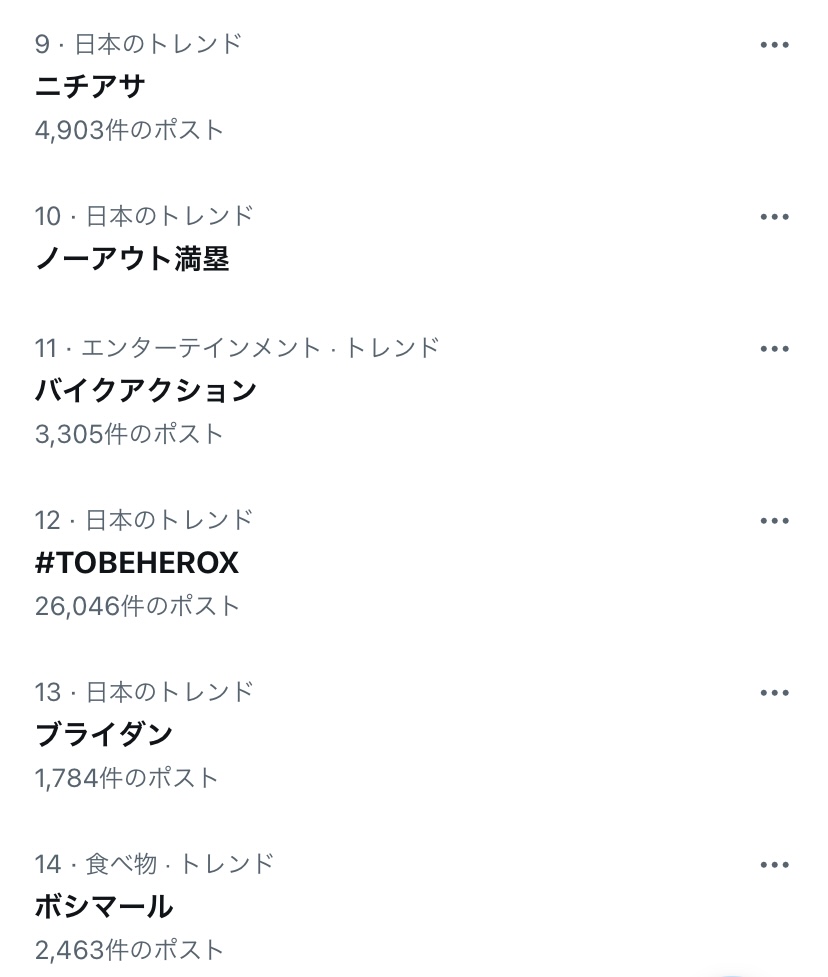This screenshot has width=828, height=977.
Task: Tap the more icon next to ブライダン
Action: coord(775,693)
